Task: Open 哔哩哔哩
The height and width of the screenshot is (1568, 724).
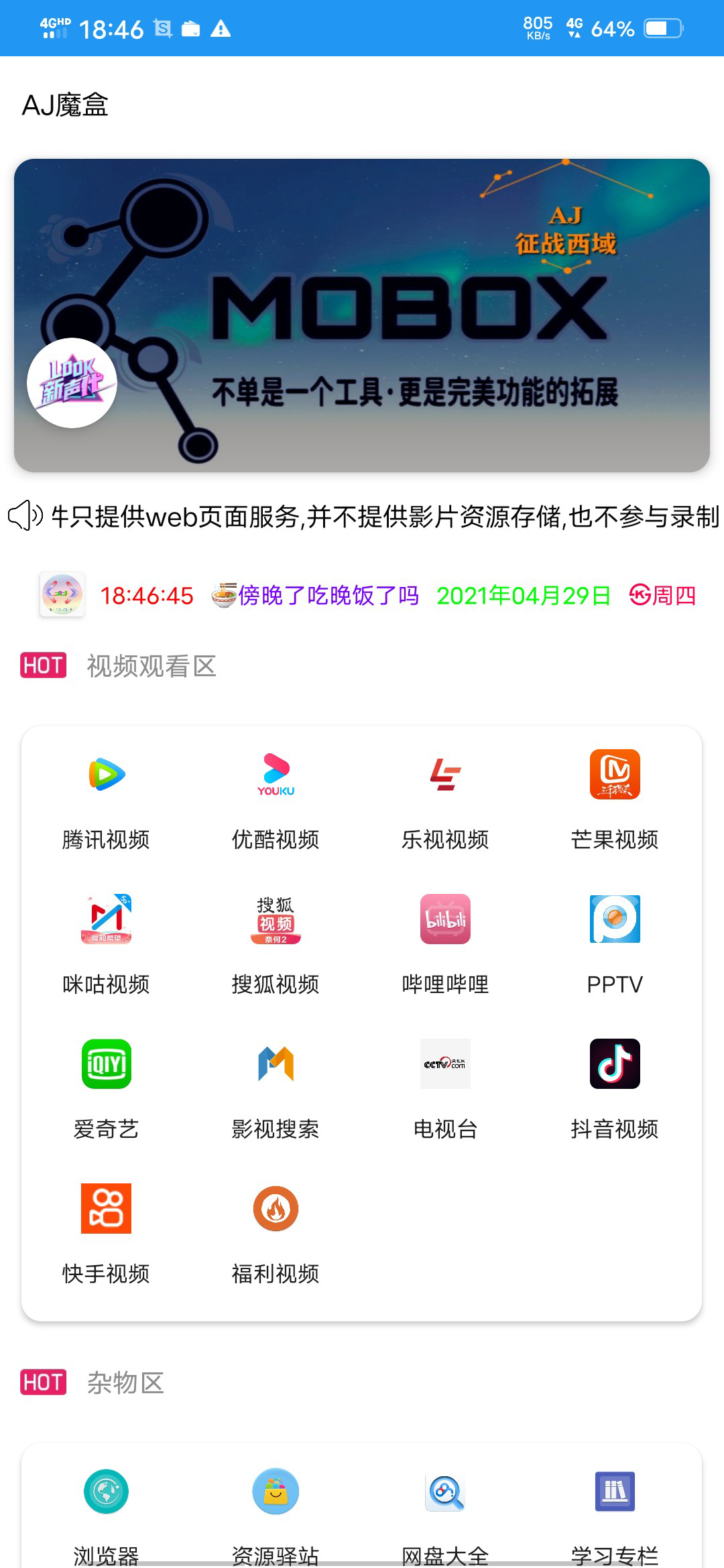Action: tap(445, 945)
